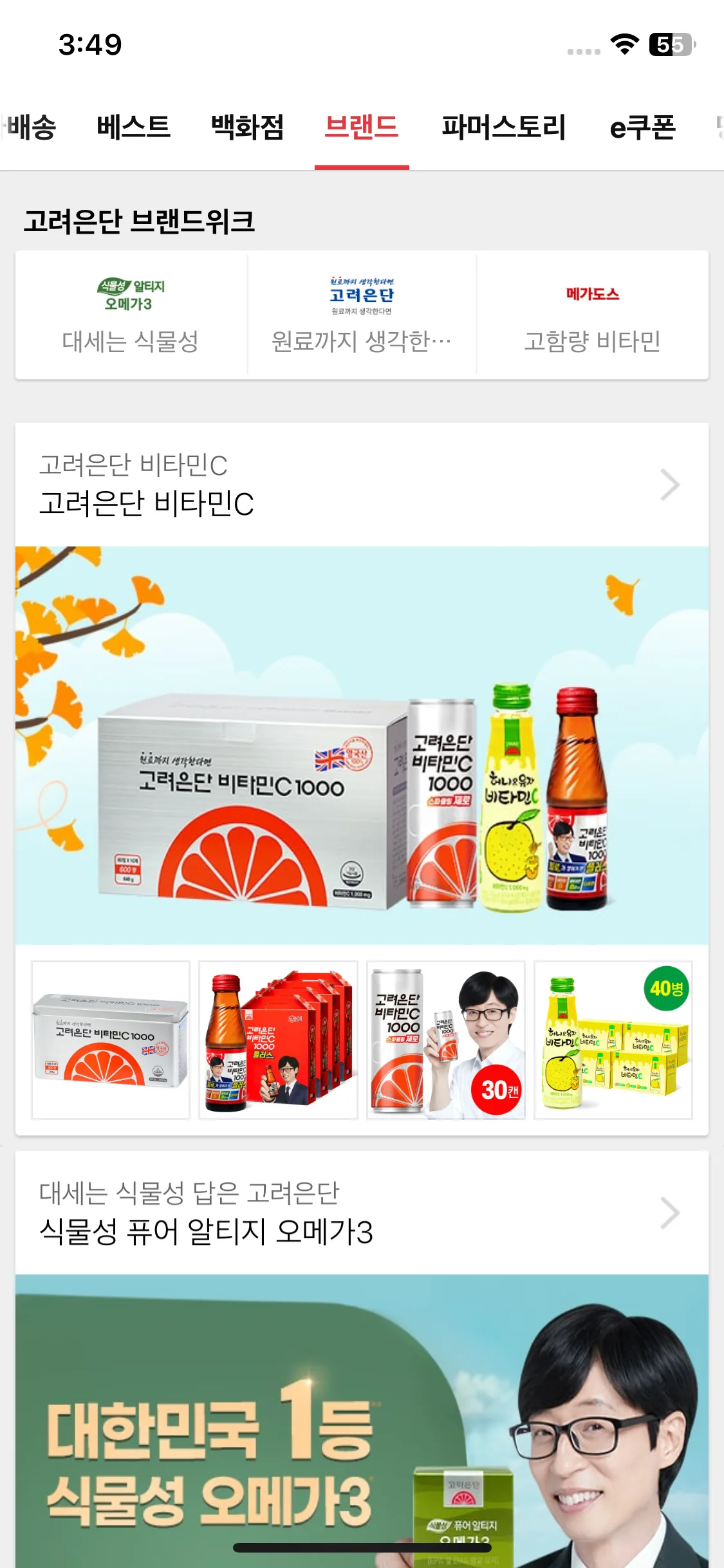The height and width of the screenshot is (1568, 724).
Task: Open the 고려은단 원료까지 생각한 card
Action: click(362, 315)
